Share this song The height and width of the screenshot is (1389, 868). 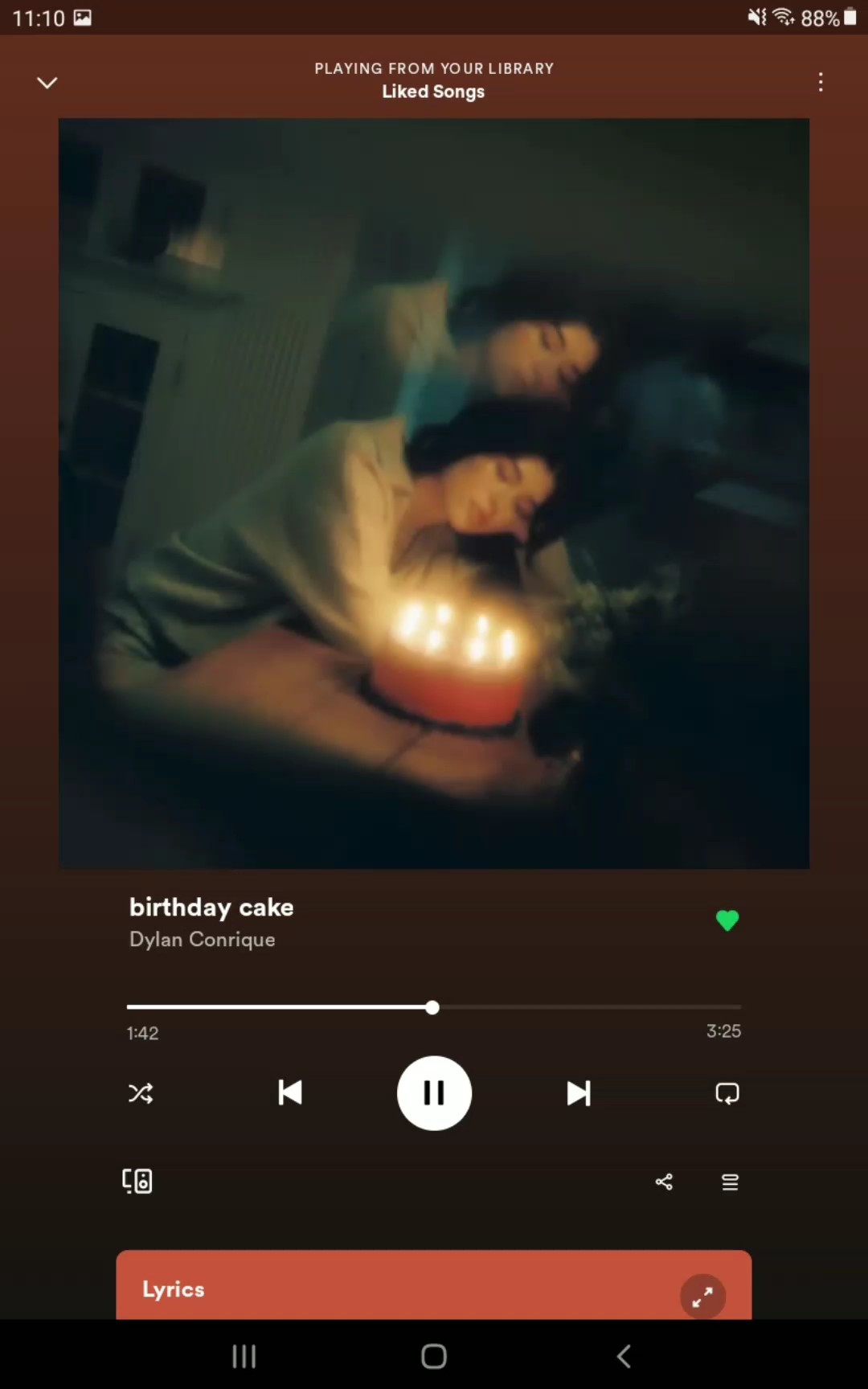(664, 1182)
